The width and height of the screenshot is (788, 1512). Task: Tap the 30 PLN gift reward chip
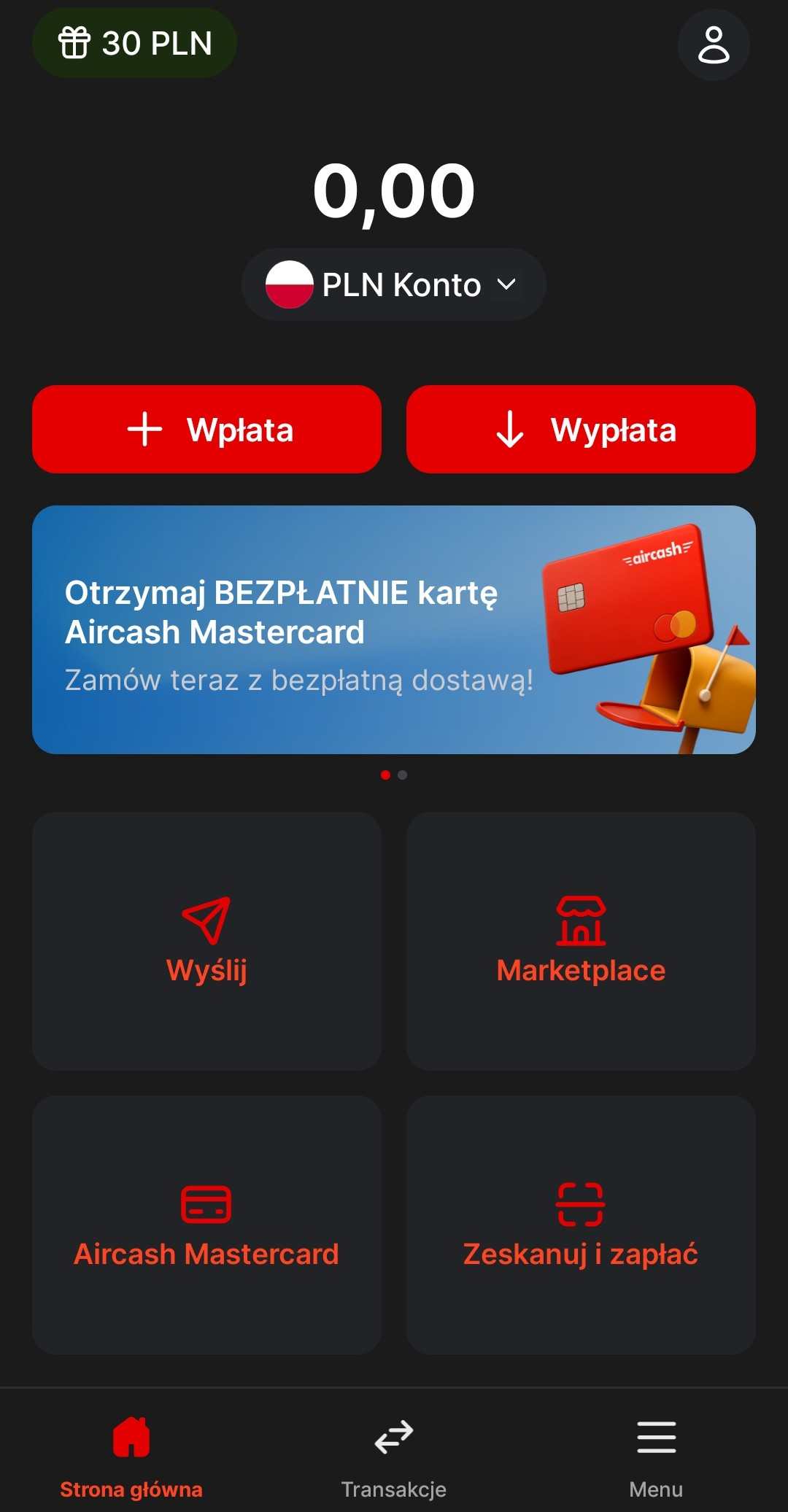click(x=134, y=43)
